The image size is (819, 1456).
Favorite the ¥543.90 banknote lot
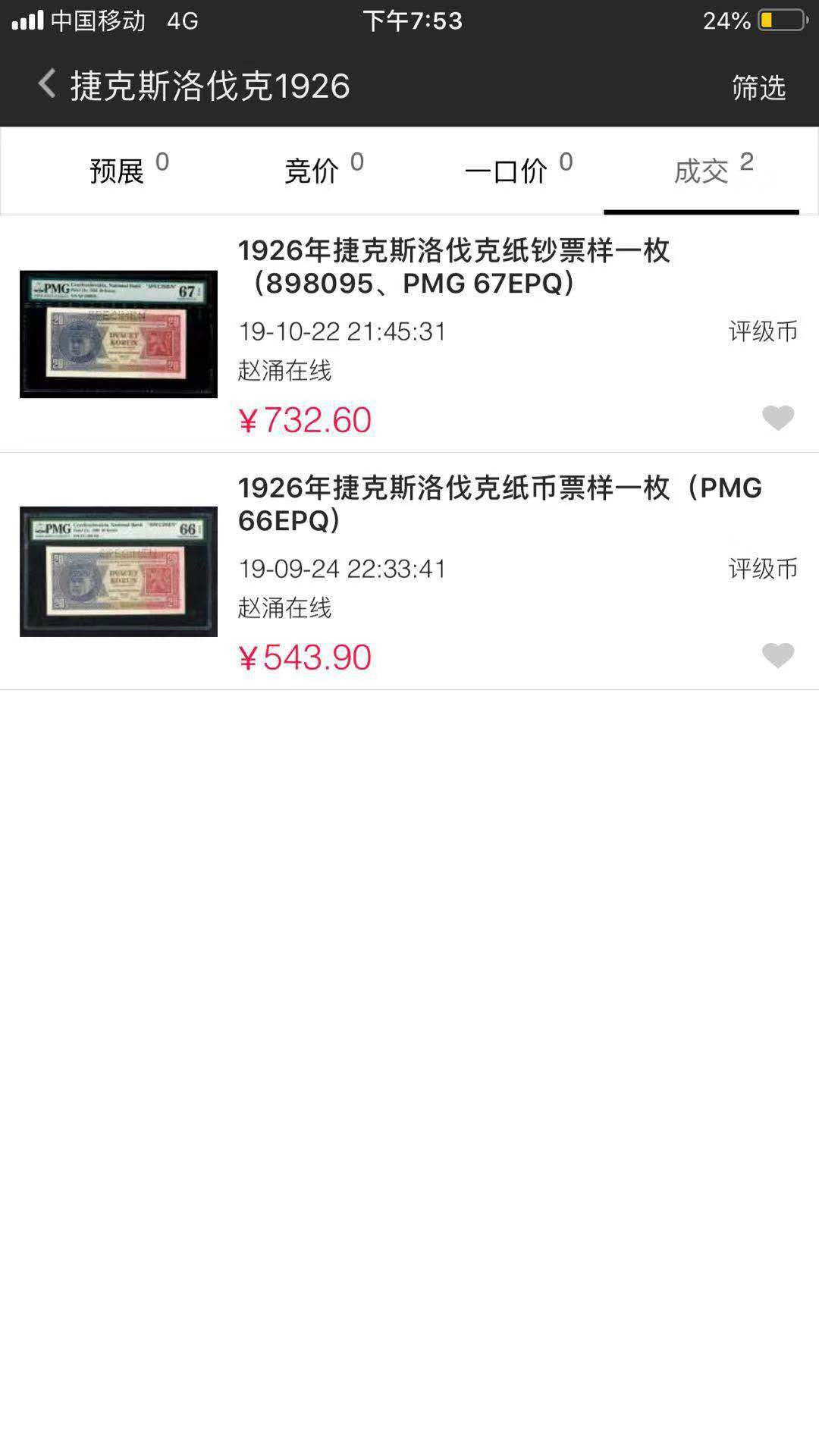coord(777,655)
